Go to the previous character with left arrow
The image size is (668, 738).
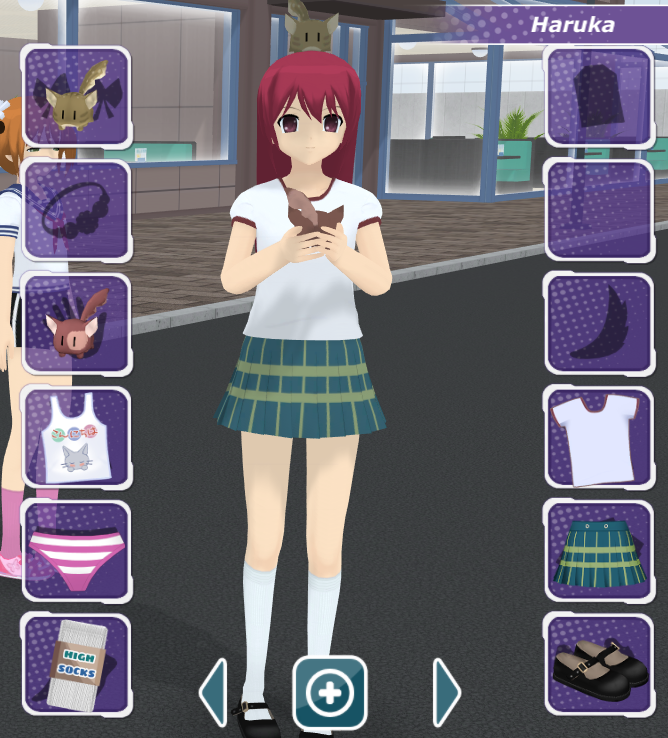pyautogui.click(x=213, y=691)
